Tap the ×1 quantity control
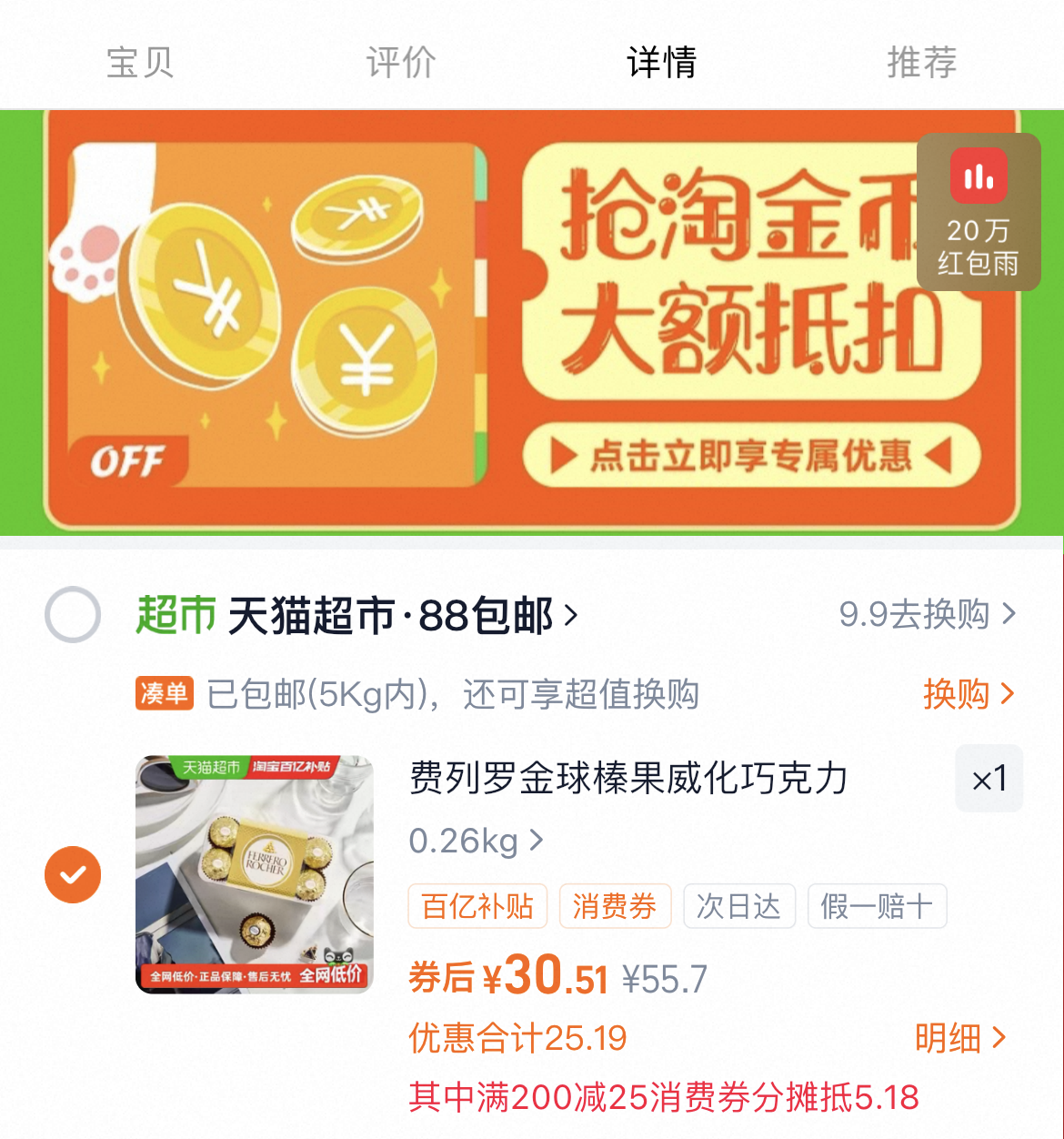The width and height of the screenshot is (1064, 1139). tap(989, 779)
